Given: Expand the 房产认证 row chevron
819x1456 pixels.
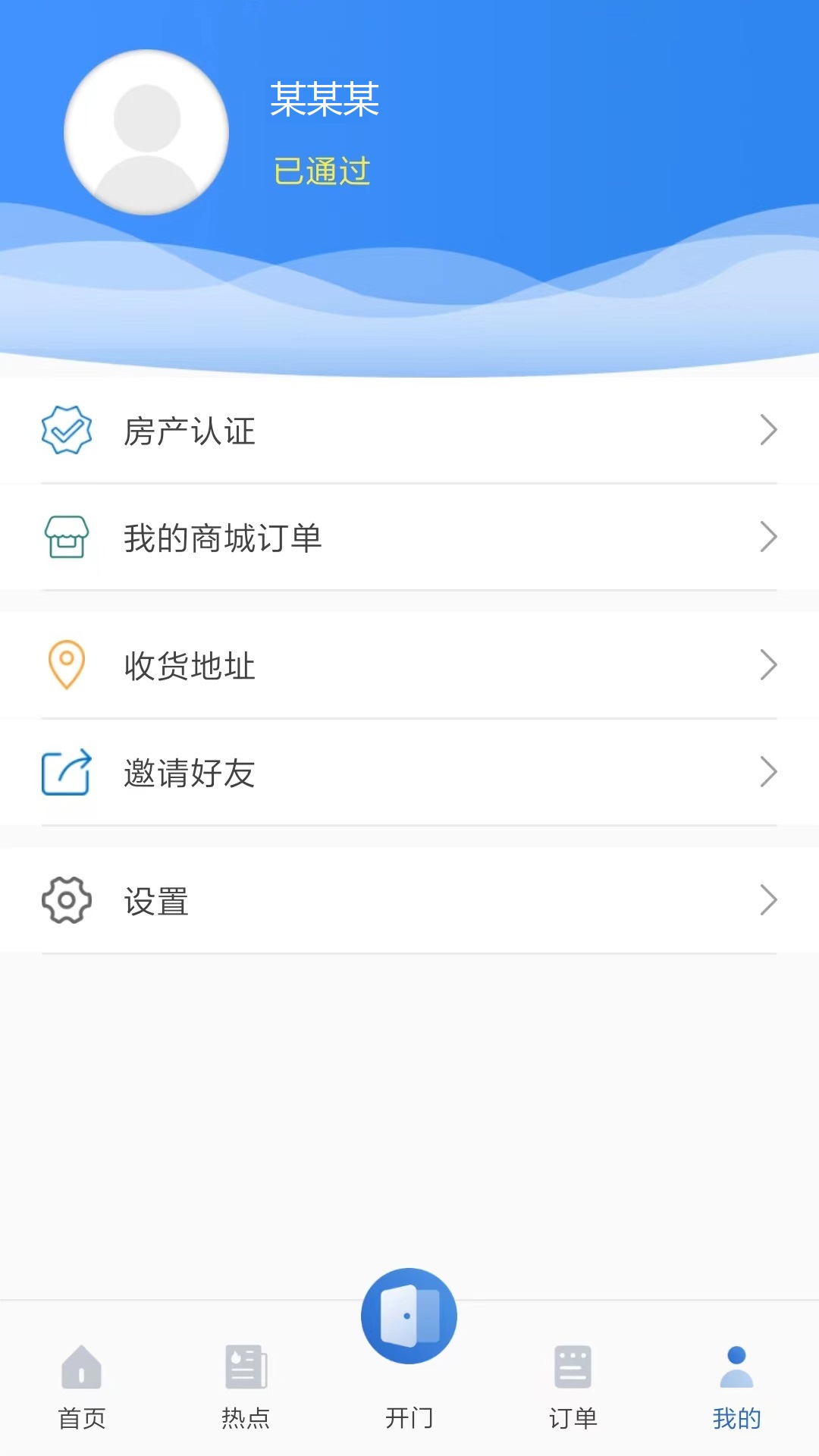Looking at the screenshot, I should point(769,431).
